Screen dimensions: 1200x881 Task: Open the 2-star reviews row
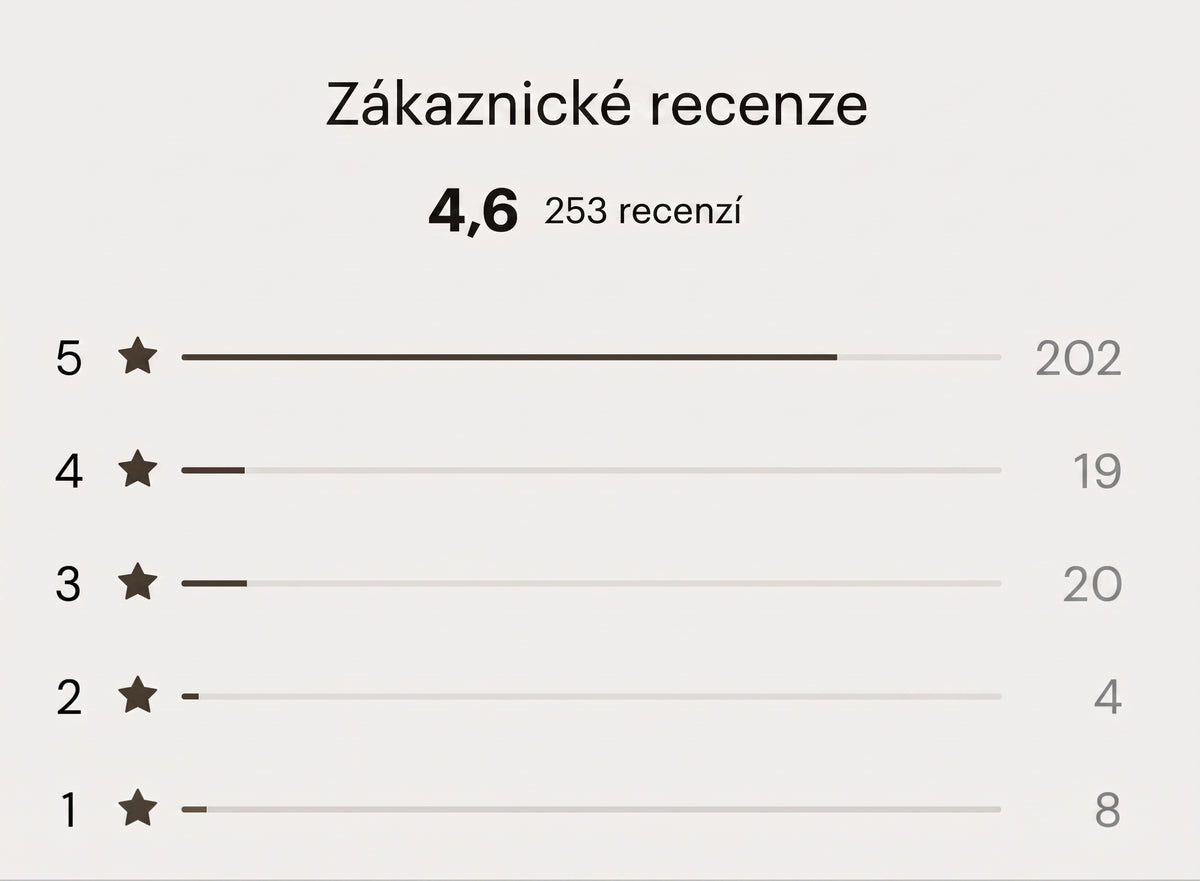pyautogui.click(x=589, y=696)
